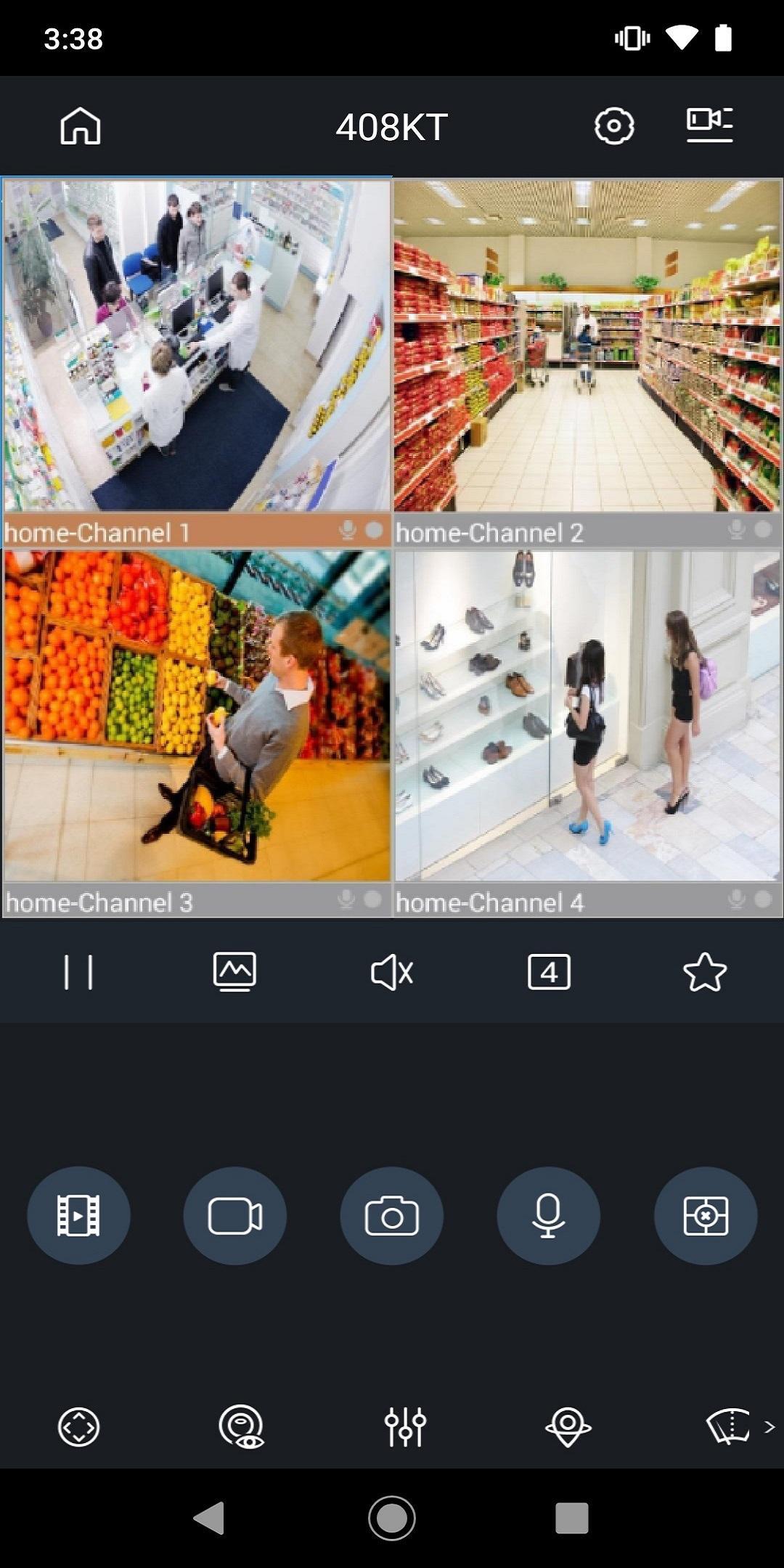Image resolution: width=784 pixels, height=1568 pixels.
Task: Pause the live video streams
Action: [78, 972]
